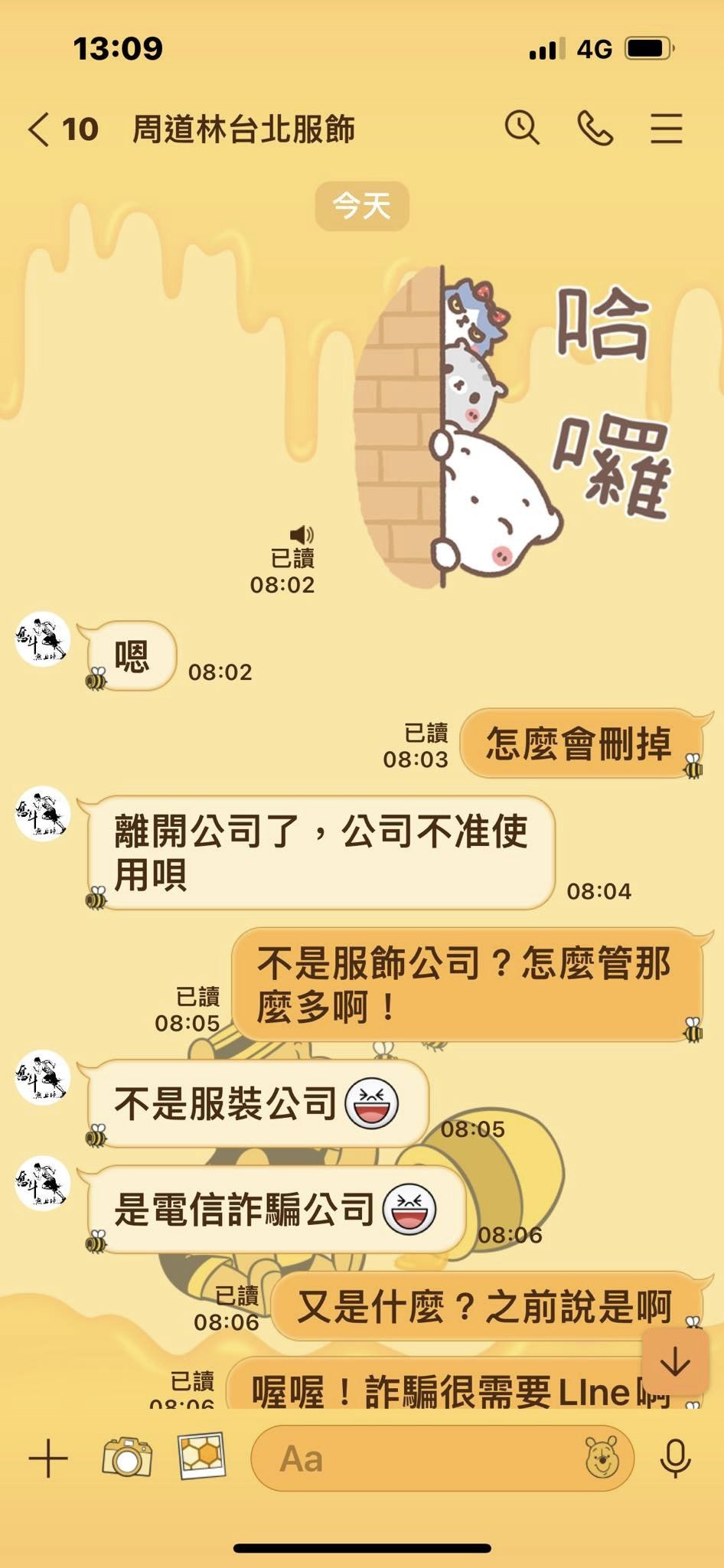Open the chat menu
Image resolution: width=724 pixels, height=1568 pixels.
666,129
